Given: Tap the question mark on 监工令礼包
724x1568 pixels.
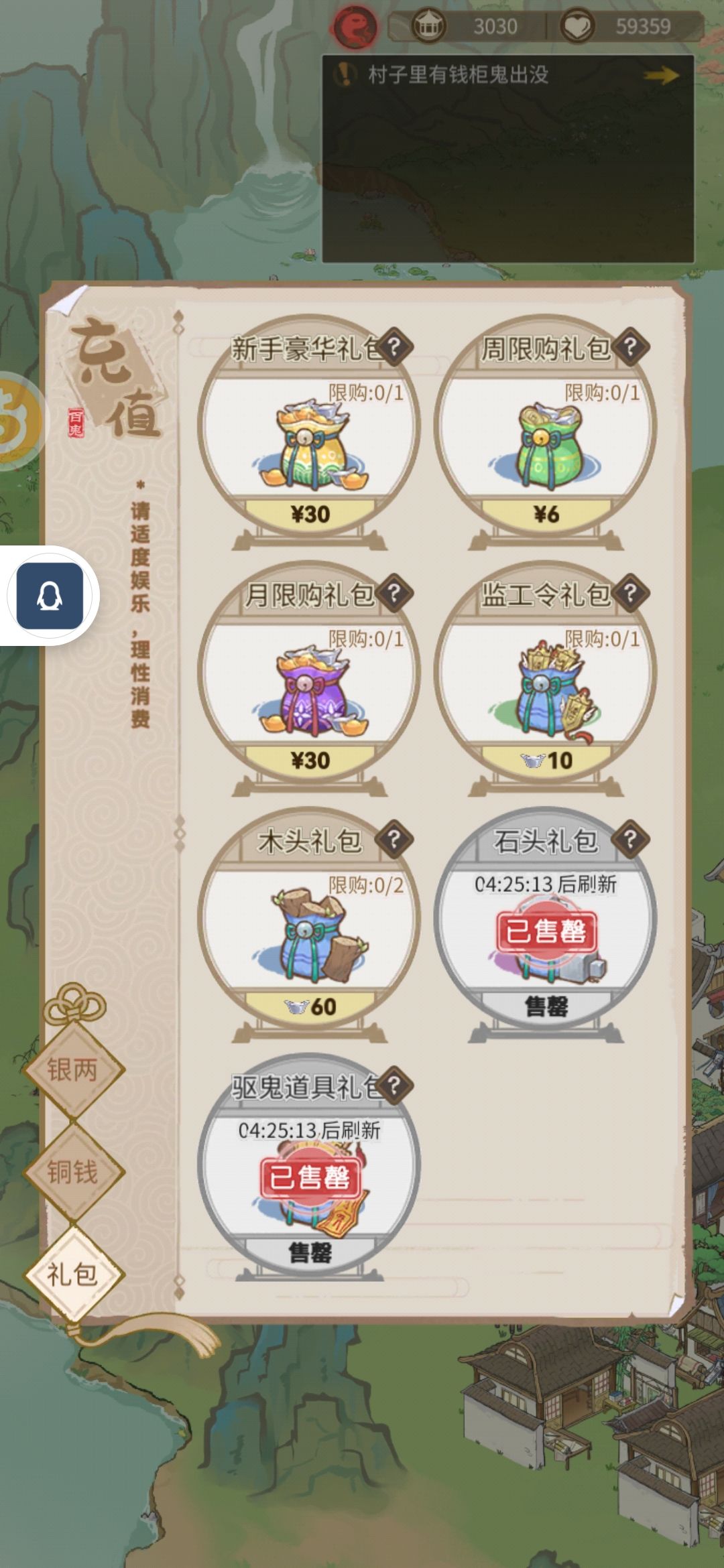Looking at the screenshot, I should click(x=630, y=593).
